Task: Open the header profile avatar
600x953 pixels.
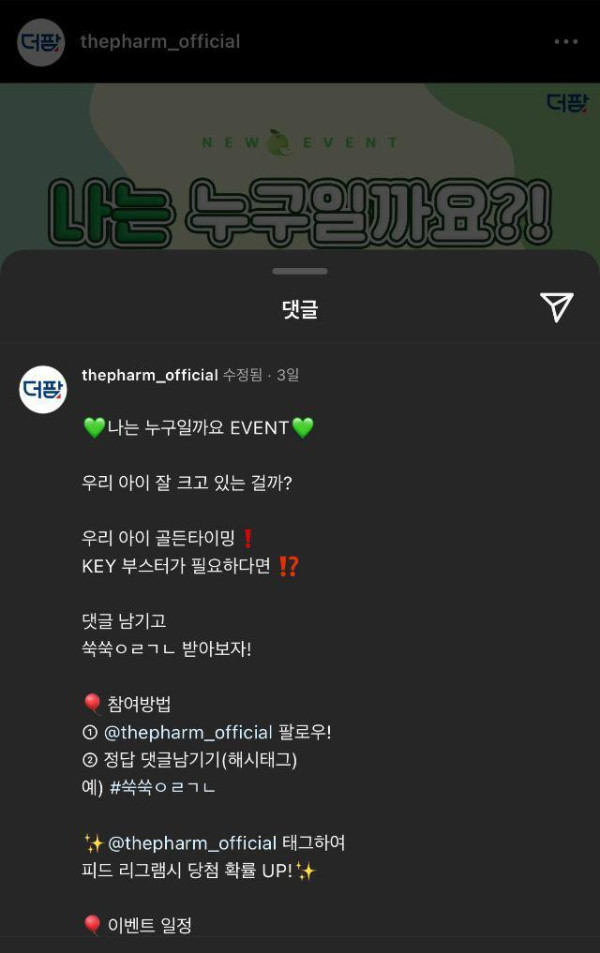Action: 41,42
